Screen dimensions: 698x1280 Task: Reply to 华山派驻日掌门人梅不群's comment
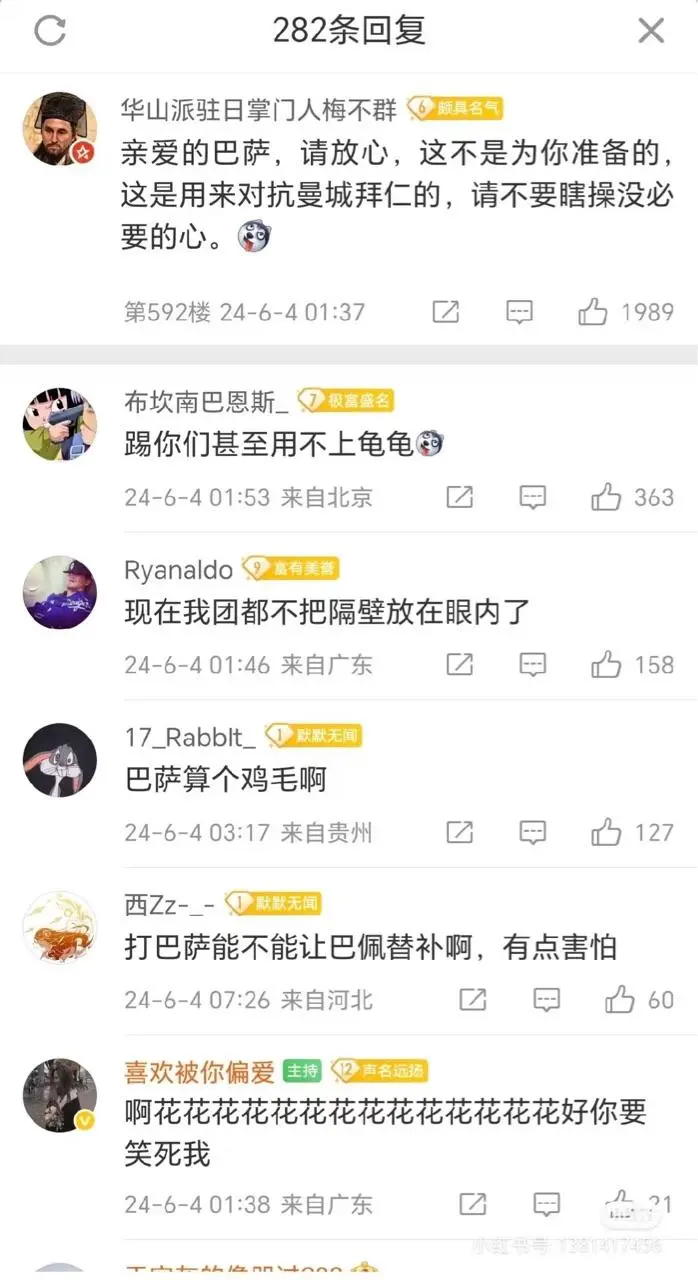click(x=519, y=313)
